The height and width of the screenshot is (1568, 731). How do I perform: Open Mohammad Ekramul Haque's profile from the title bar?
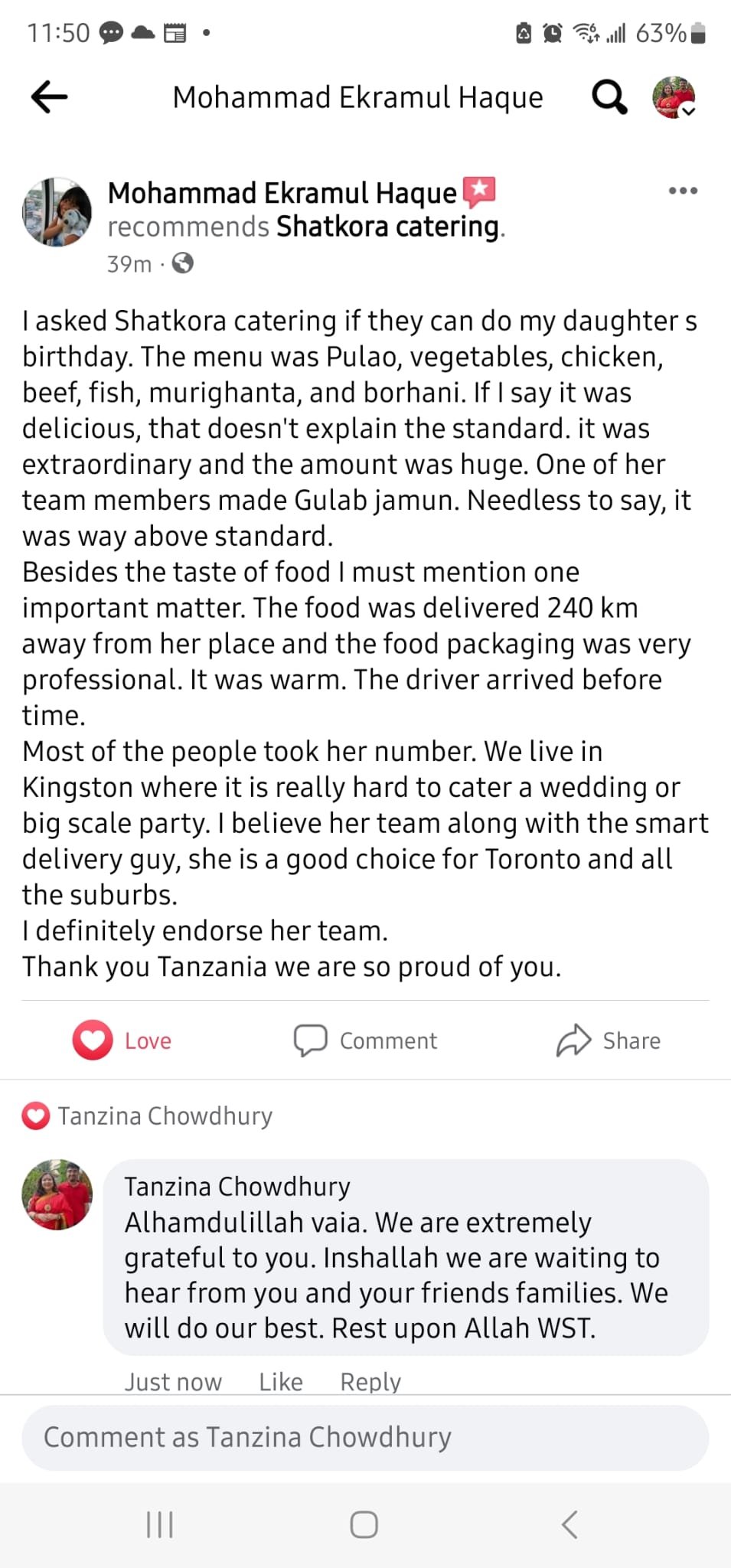[358, 96]
